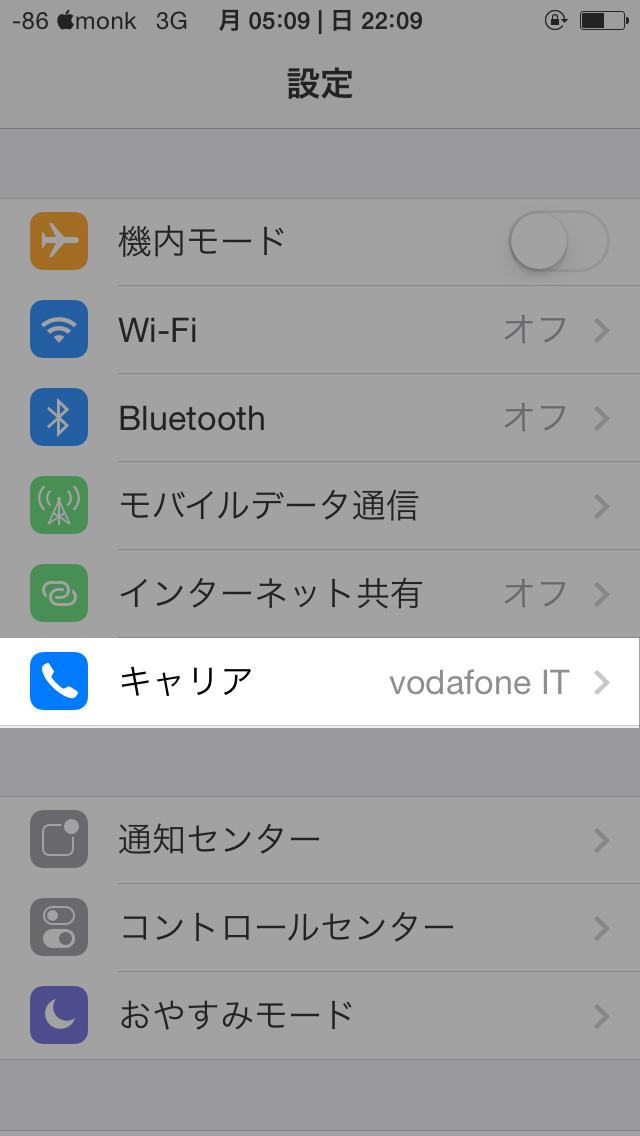Open 通知センター settings

(x=320, y=840)
